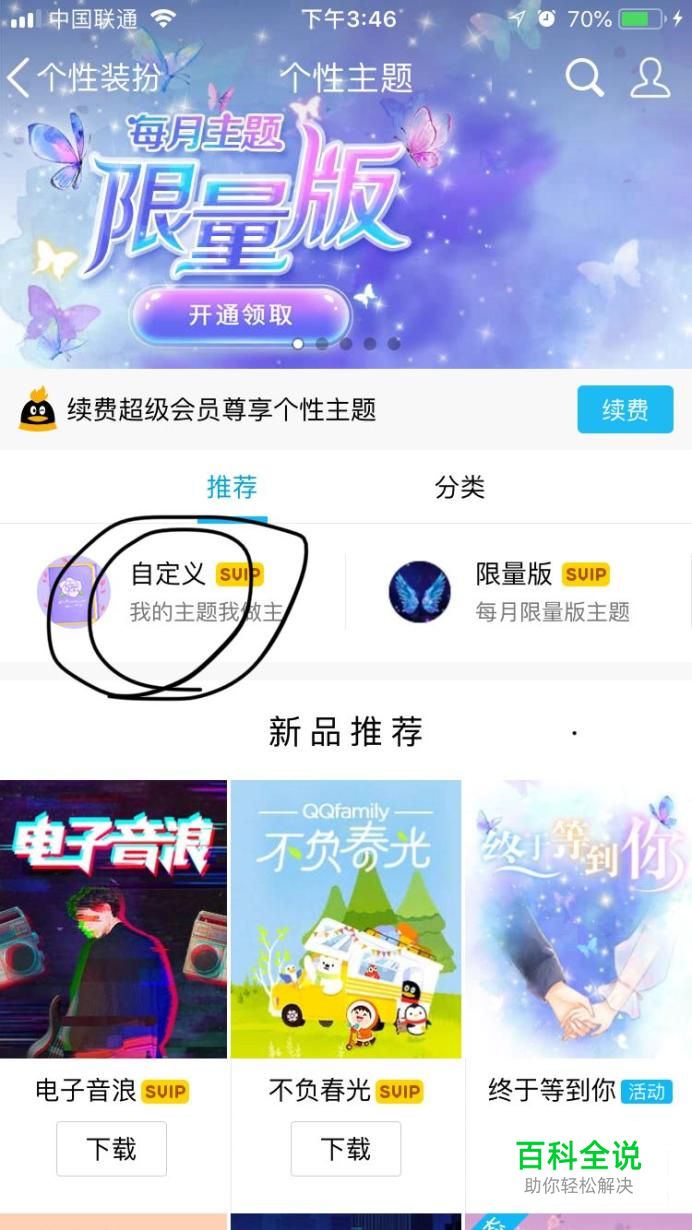Switch to the 推荐 tab

pos(232,487)
